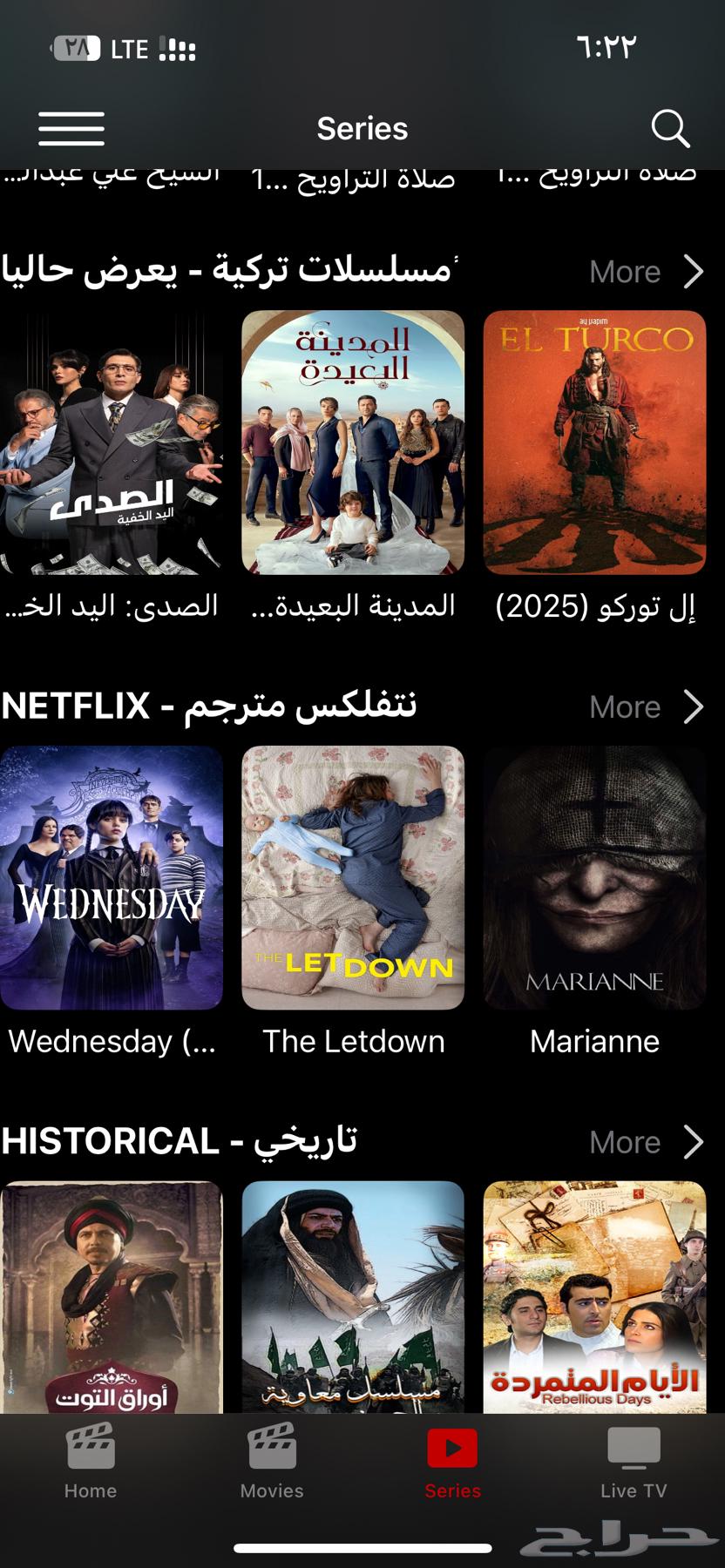This screenshot has height=1568, width=725.
Task: Show more Netflix series
Action: pyautogui.click(x=646, y=707)
